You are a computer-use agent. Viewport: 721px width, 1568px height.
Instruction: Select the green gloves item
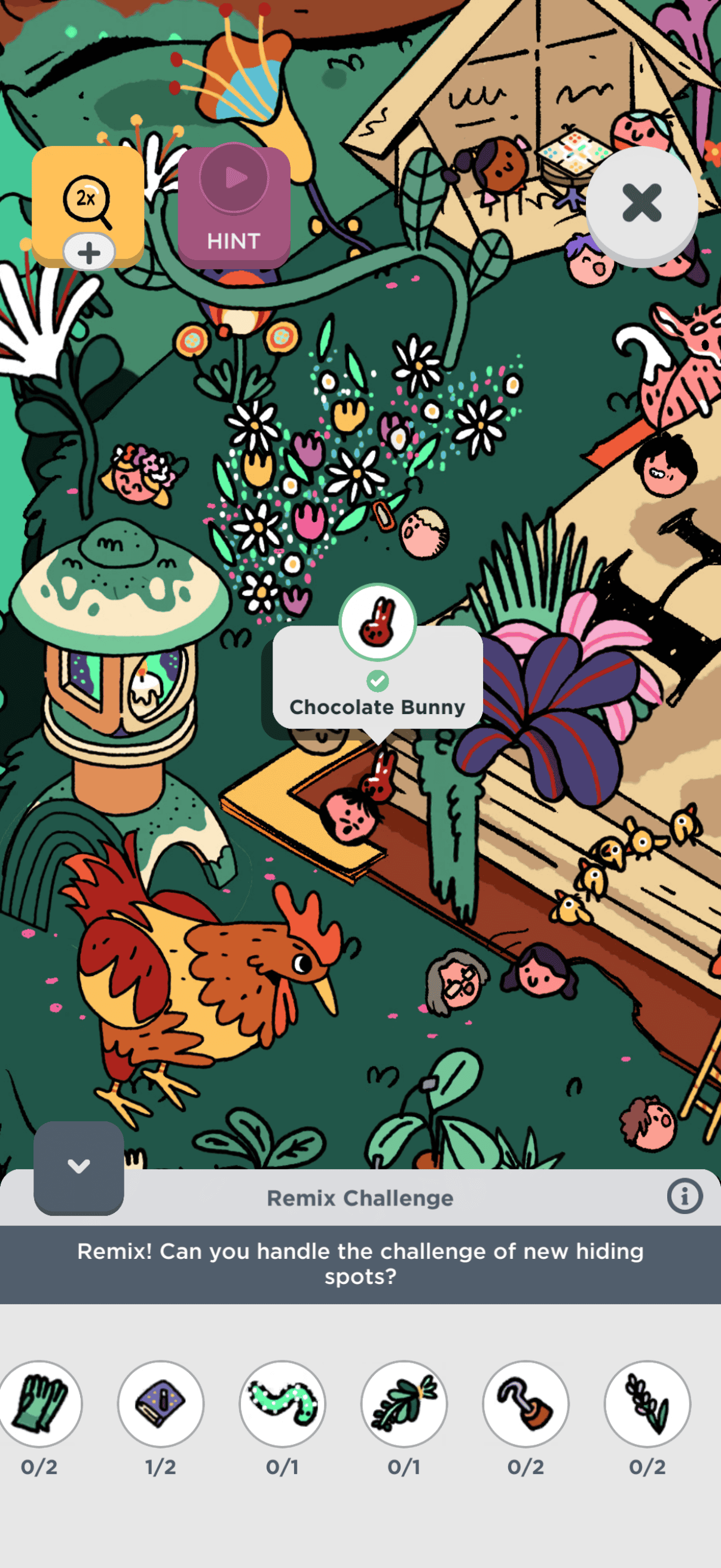point(40,1404)
